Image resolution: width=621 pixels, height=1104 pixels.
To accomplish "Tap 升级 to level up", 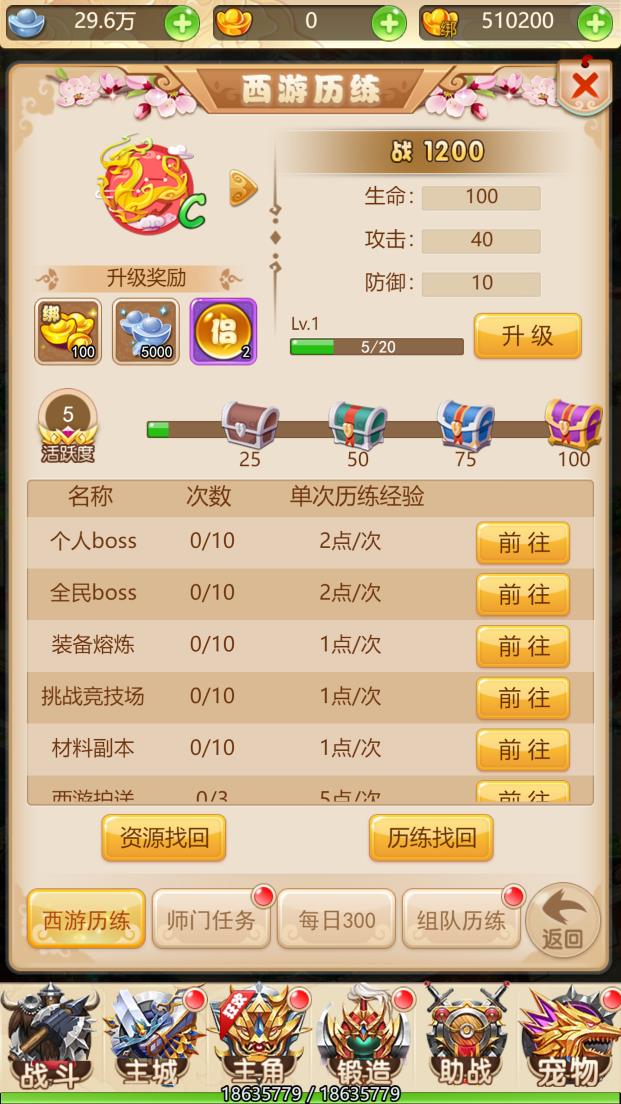I will click(527, 336).
